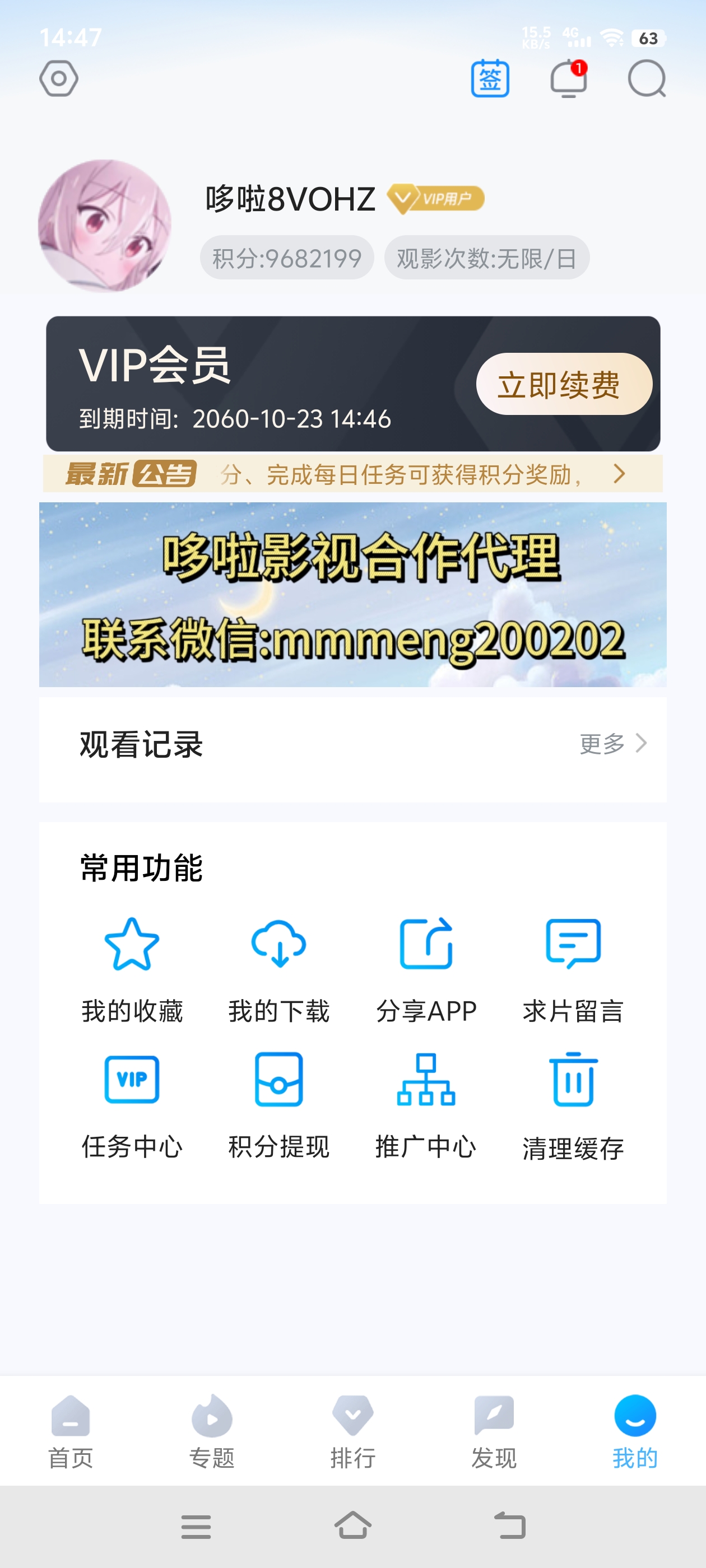Open the notifications bell
706x1568 pixels.
point(569,78)
